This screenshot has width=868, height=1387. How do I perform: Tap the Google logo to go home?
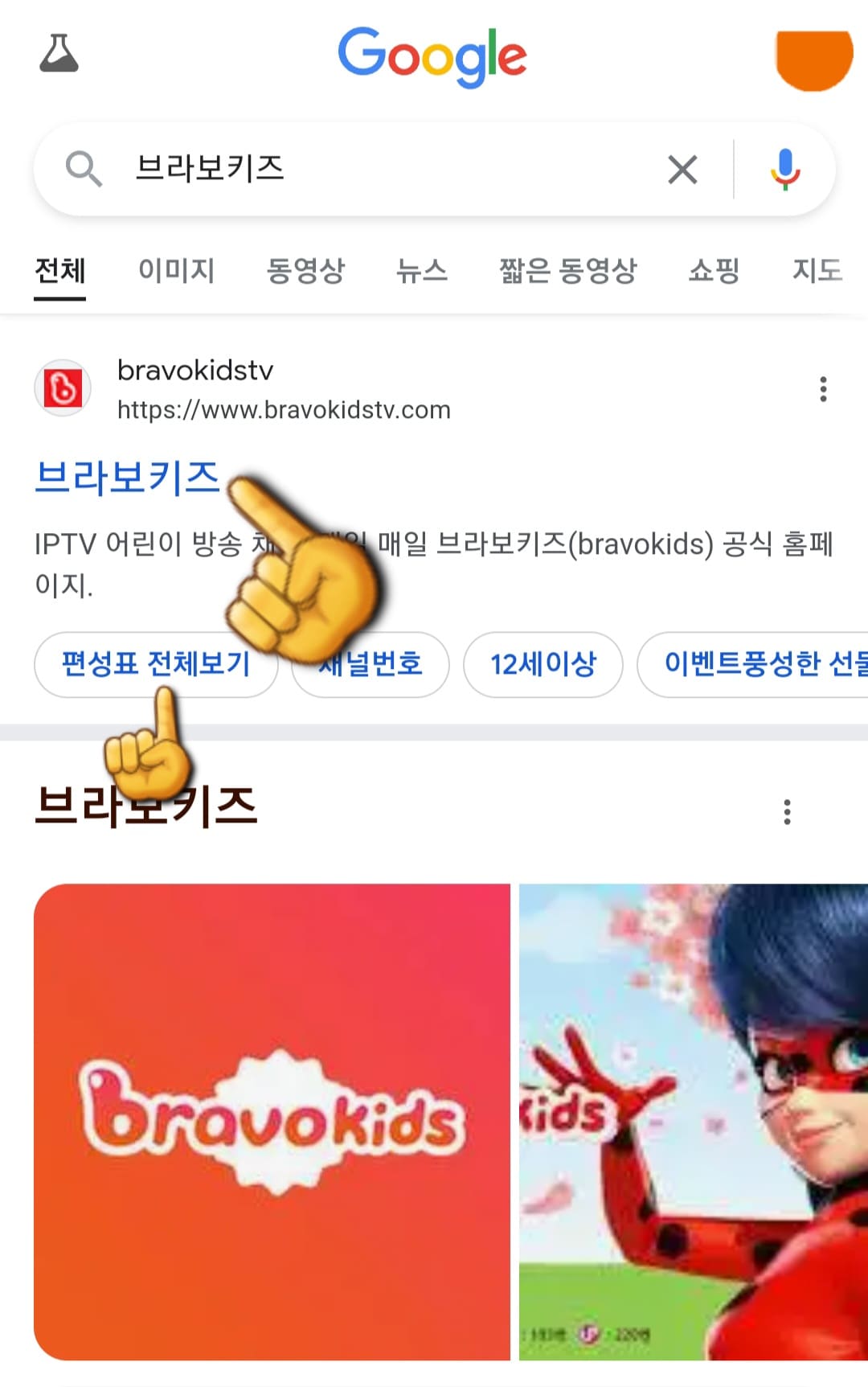point(433,55)
